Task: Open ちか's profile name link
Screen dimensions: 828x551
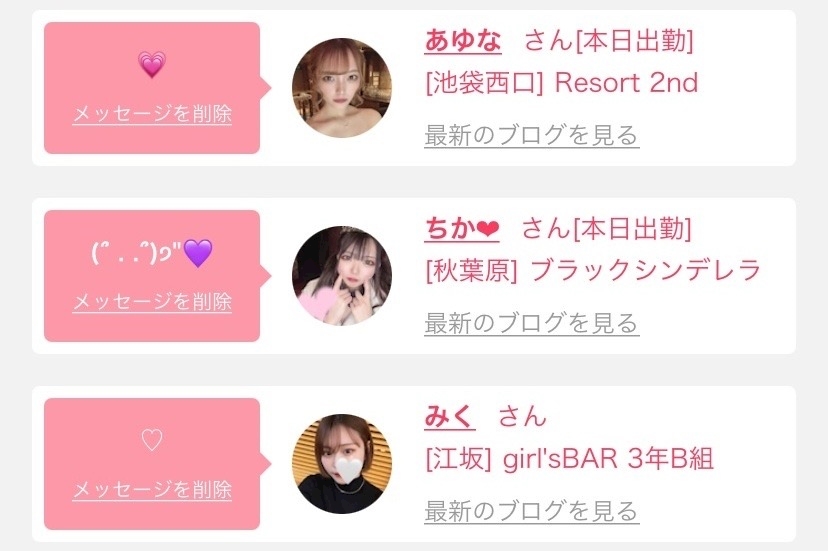Action: [x=461, y=229]
